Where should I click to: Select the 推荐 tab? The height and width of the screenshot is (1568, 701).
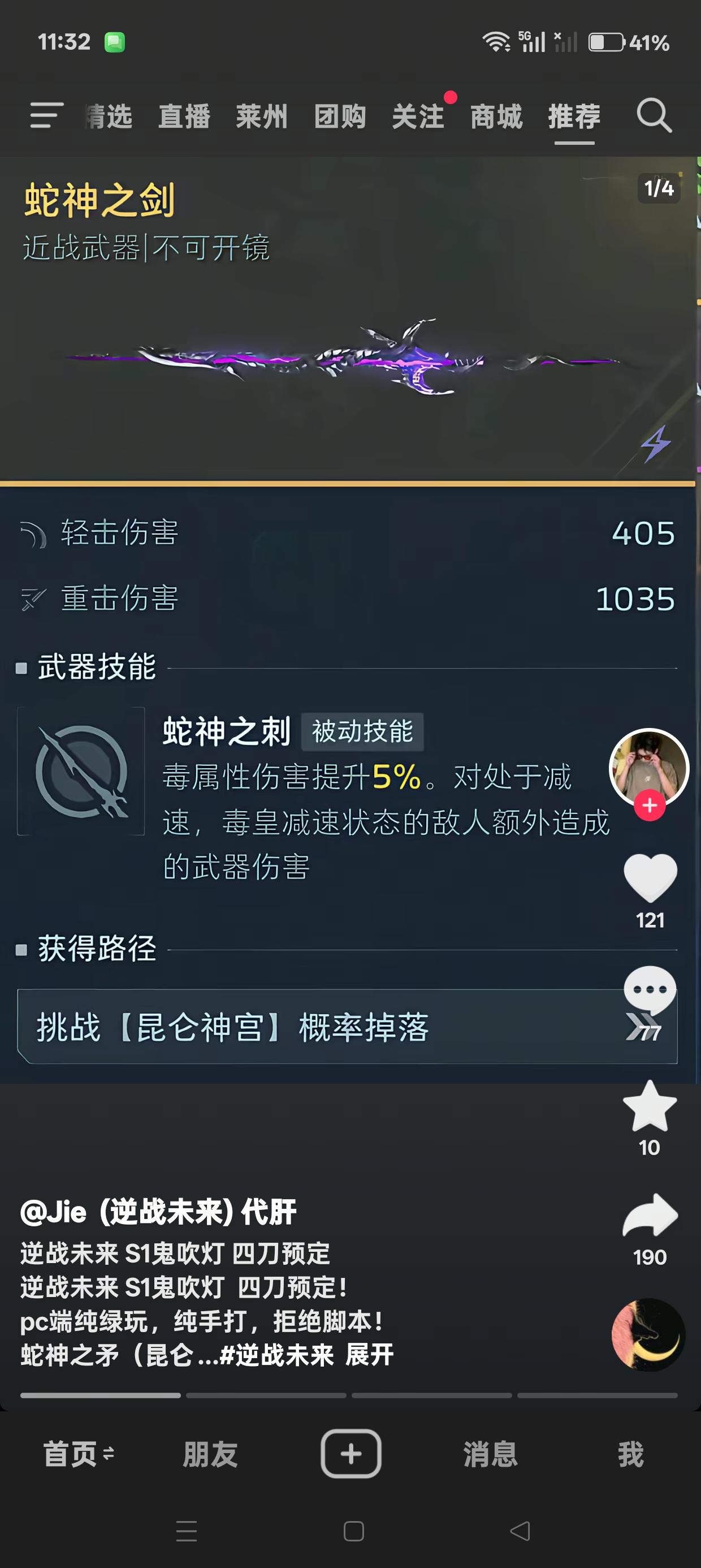coord(574,117)
